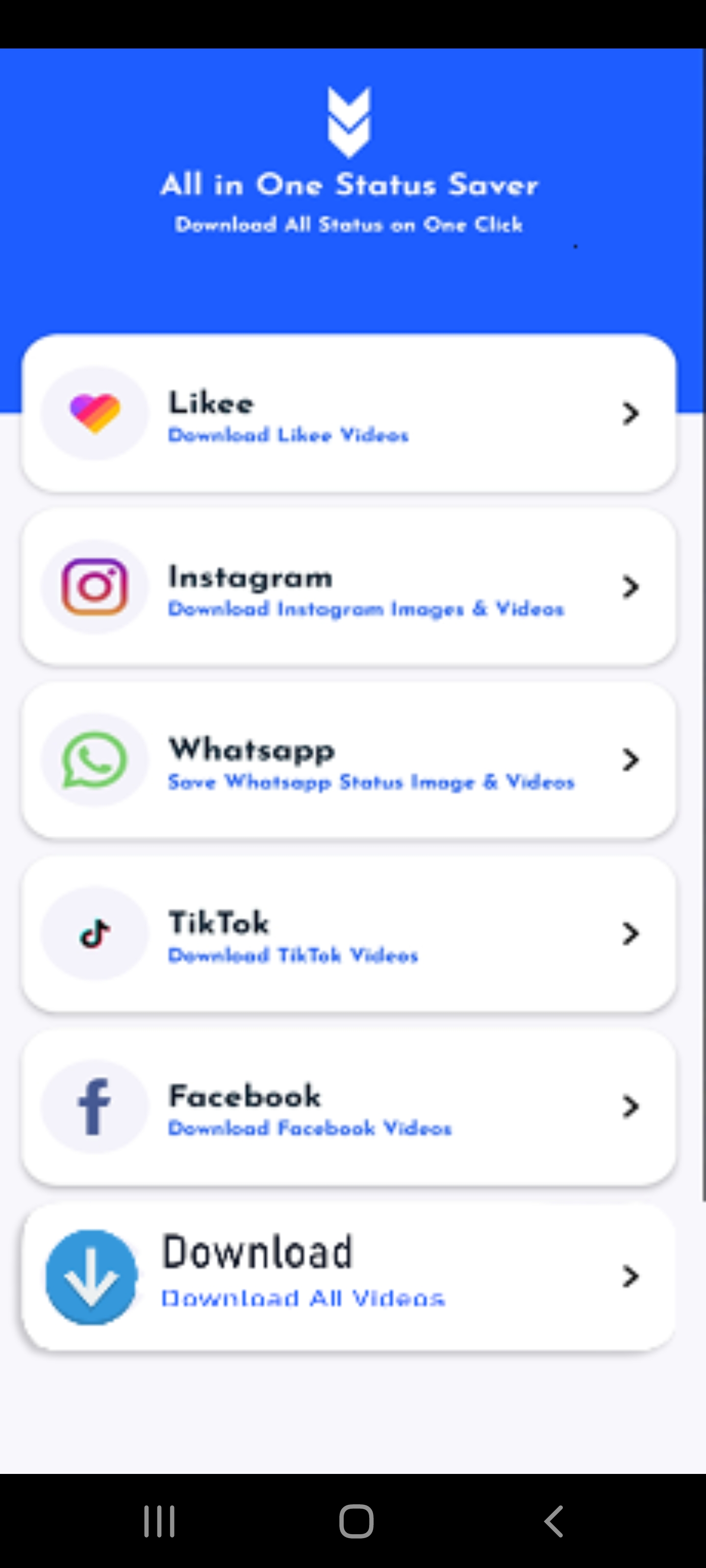706x1568 pixels.
Task: Tap the system home button
Action: click(356, 1521)
